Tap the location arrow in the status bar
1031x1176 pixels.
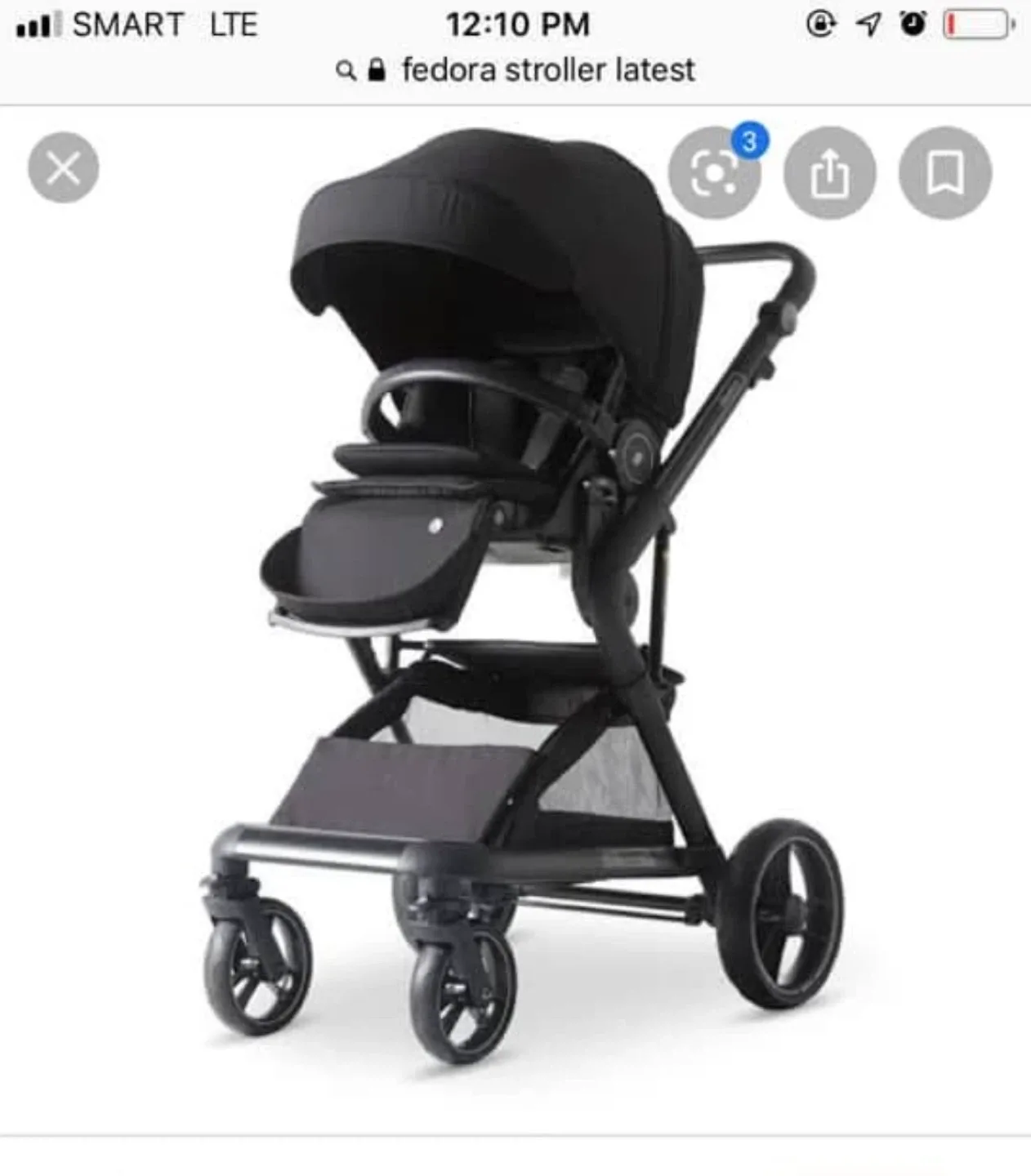[x=868, y=24]
